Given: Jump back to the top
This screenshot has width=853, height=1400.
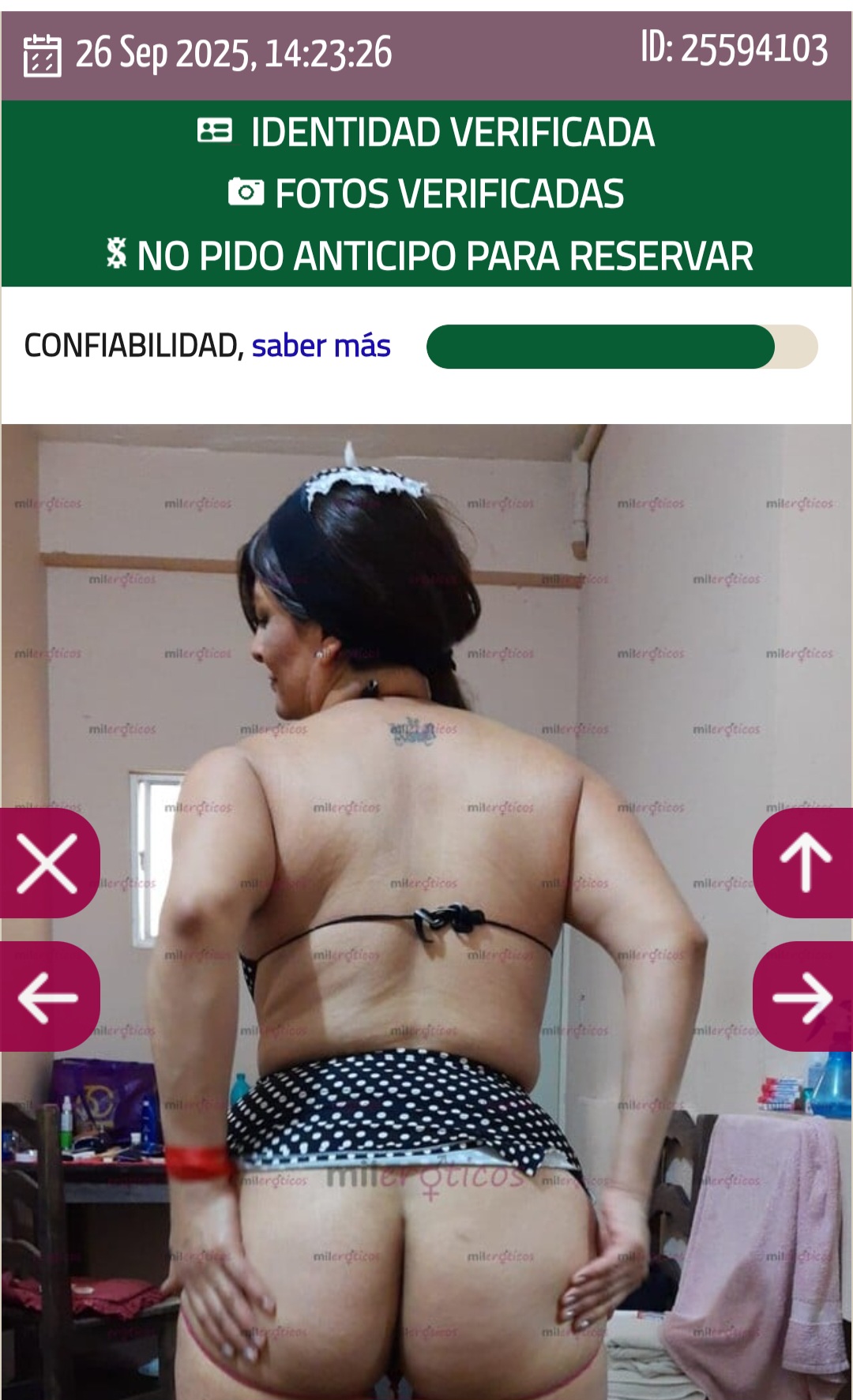Looking at the screenshot, I should (805, 863).
